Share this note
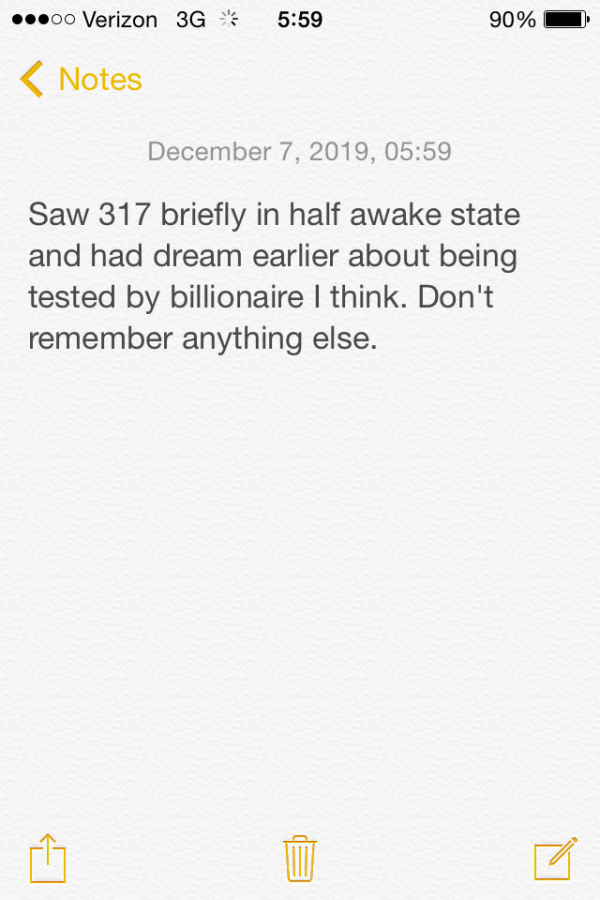The height and width of the screenshot is (900, 600). pyautogui.click(x=47, y=858)
